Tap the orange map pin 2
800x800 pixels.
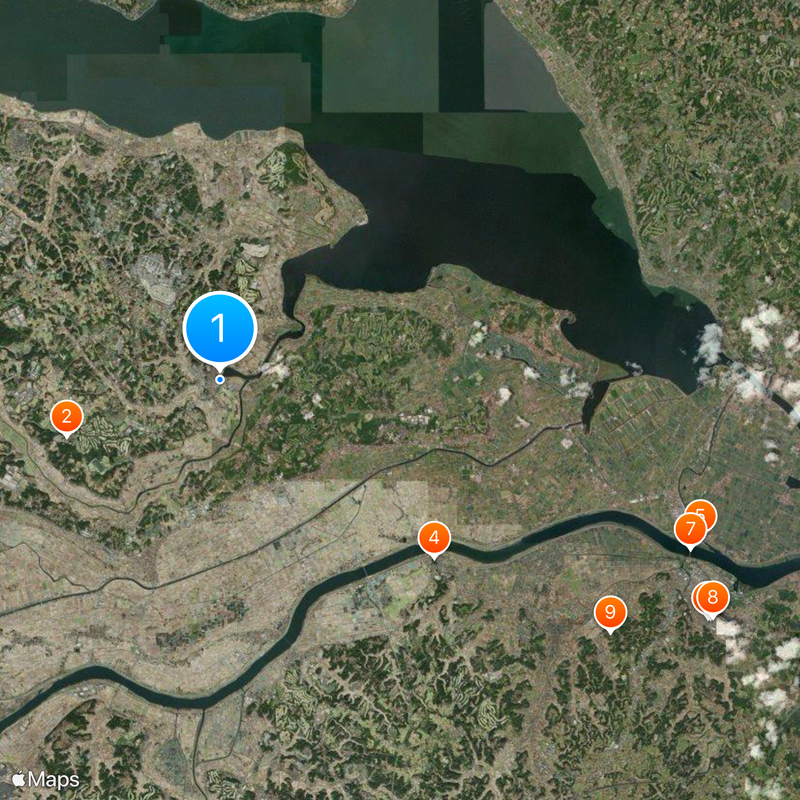pyautogui.click(x=66, y=416)
